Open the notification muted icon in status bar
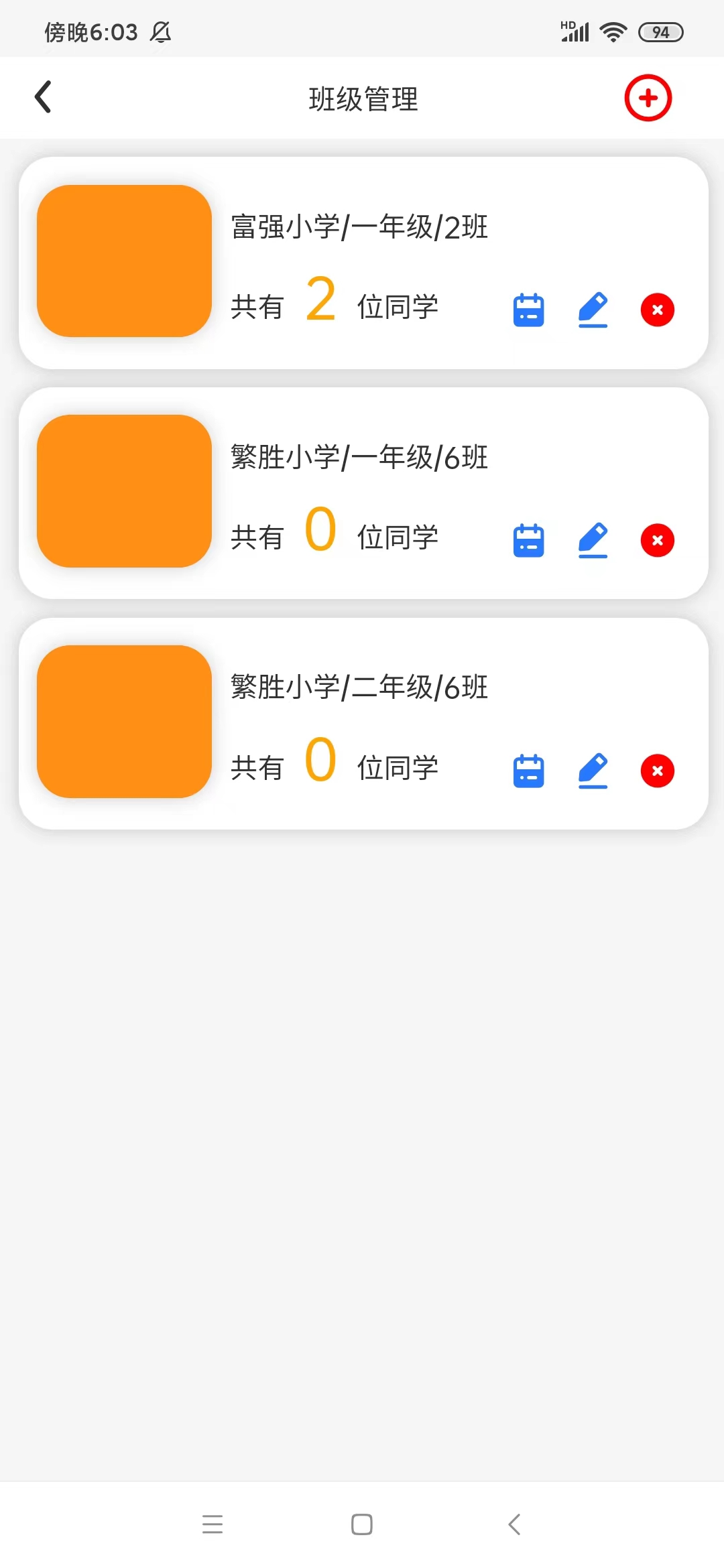Image resolution: width=724 pixels, height=1568 pixels. 161,31
